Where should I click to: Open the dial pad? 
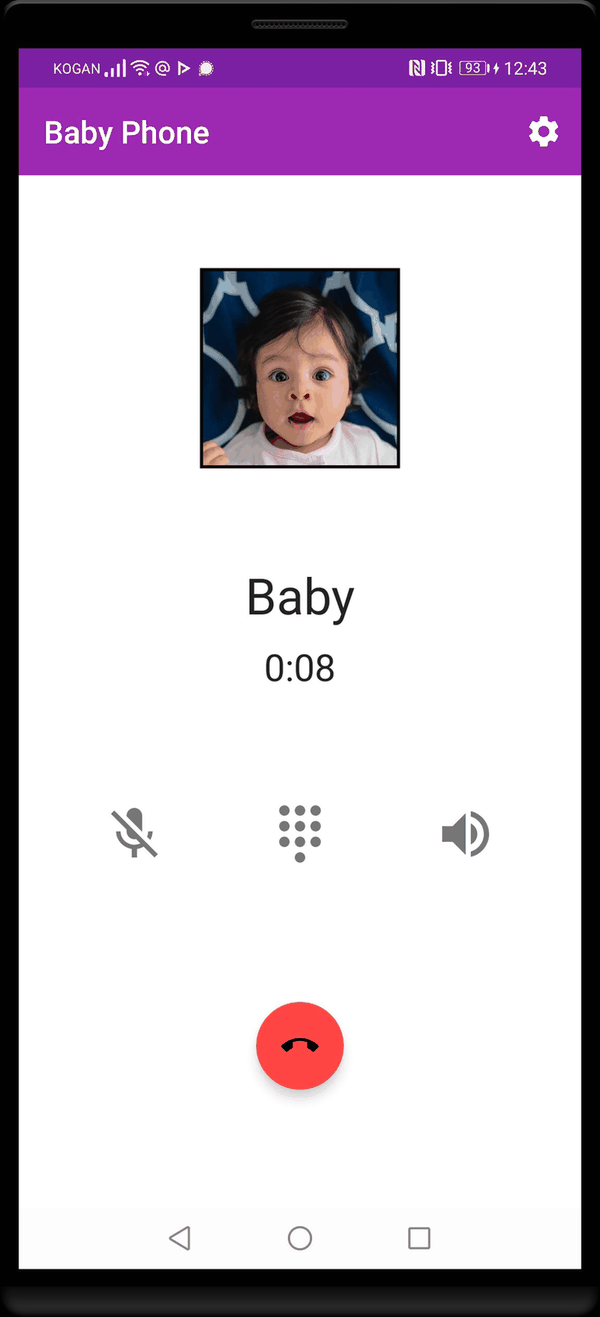(x=300, y=833)
